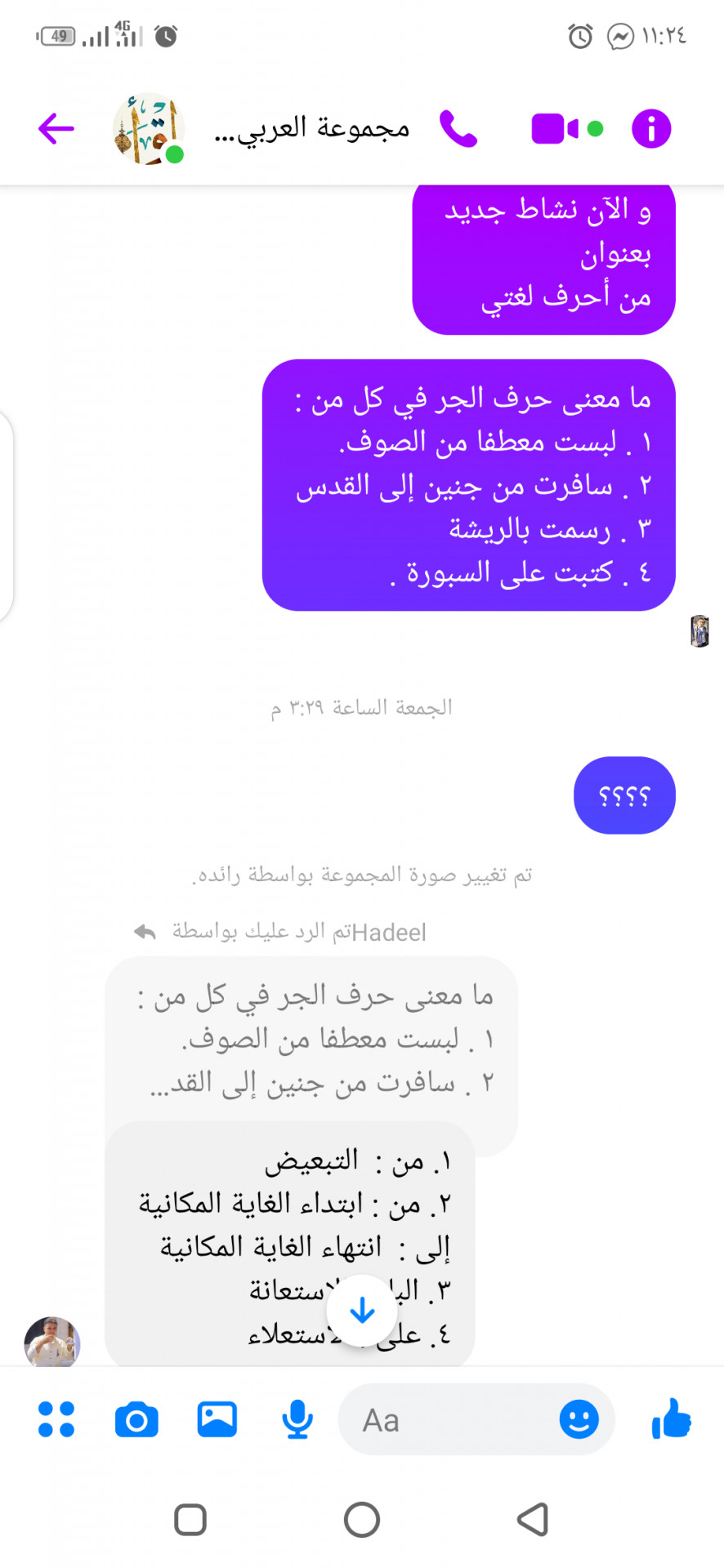The height and width of the screenshot is (1568, 724).
Task: Tap the microphone to record voice message
Action: point(297,1419)
